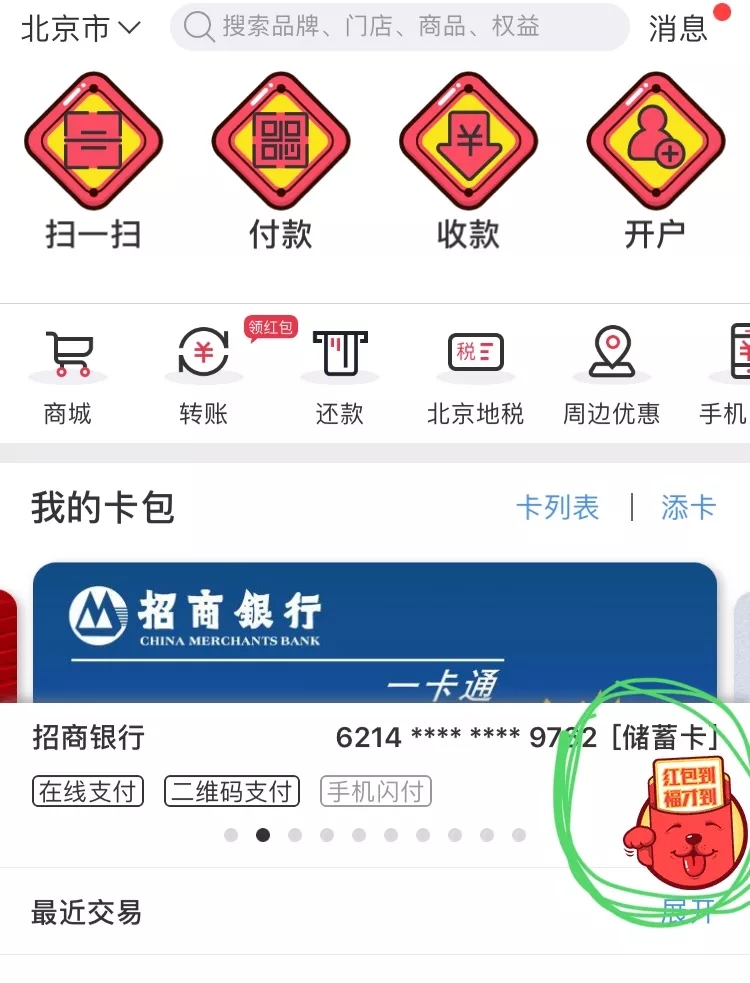Open 转账 transfer
This screenshot has width=750, height=983.
(204, 375)
